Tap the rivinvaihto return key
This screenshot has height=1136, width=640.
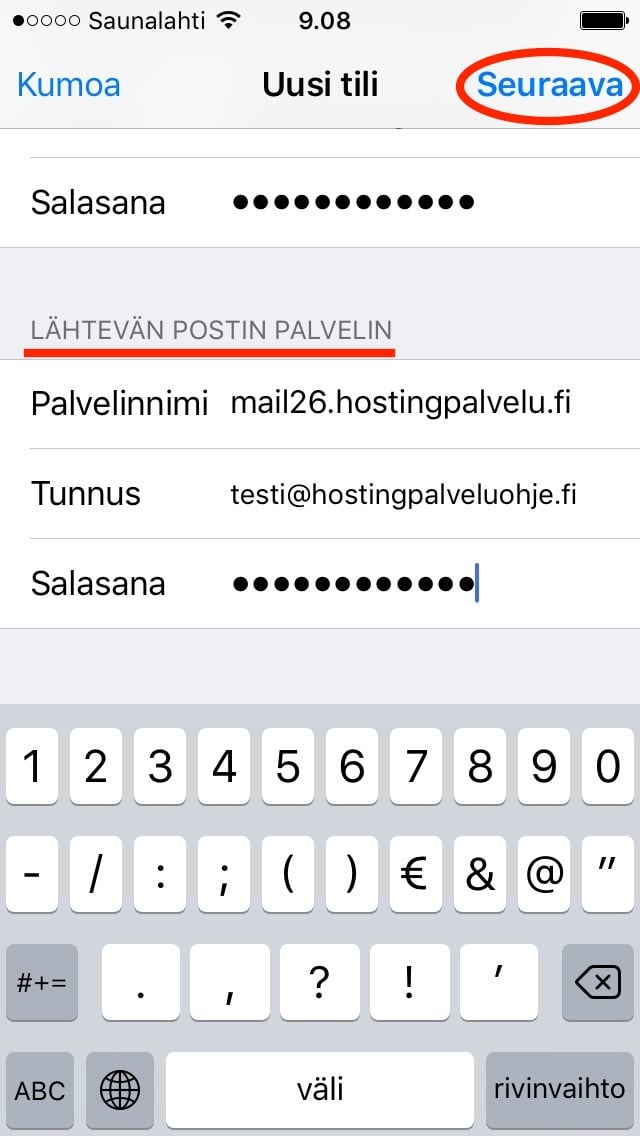pyautogui.click(x=559, y=1089)
